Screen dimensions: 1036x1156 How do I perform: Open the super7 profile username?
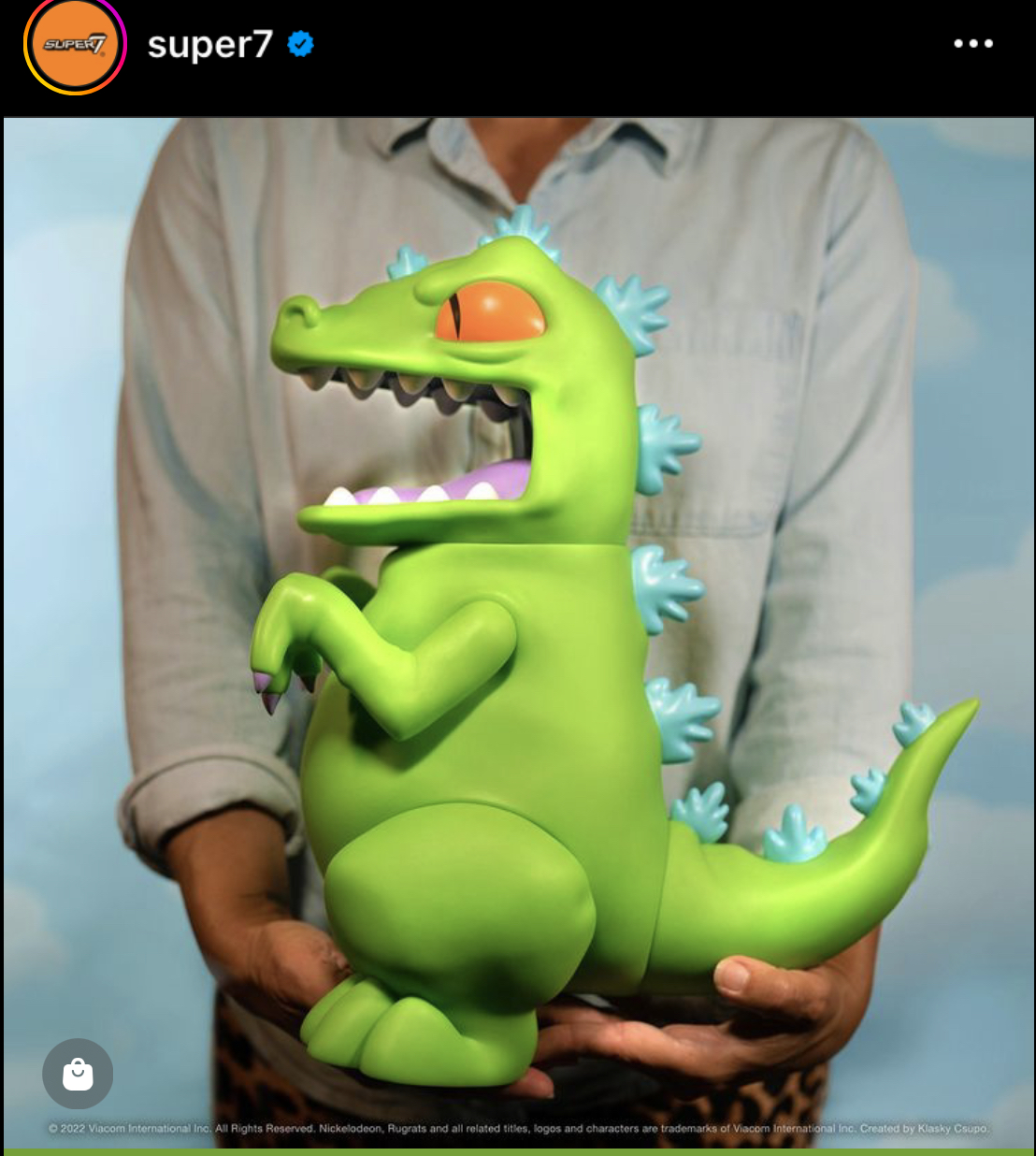tap(209, 44)
